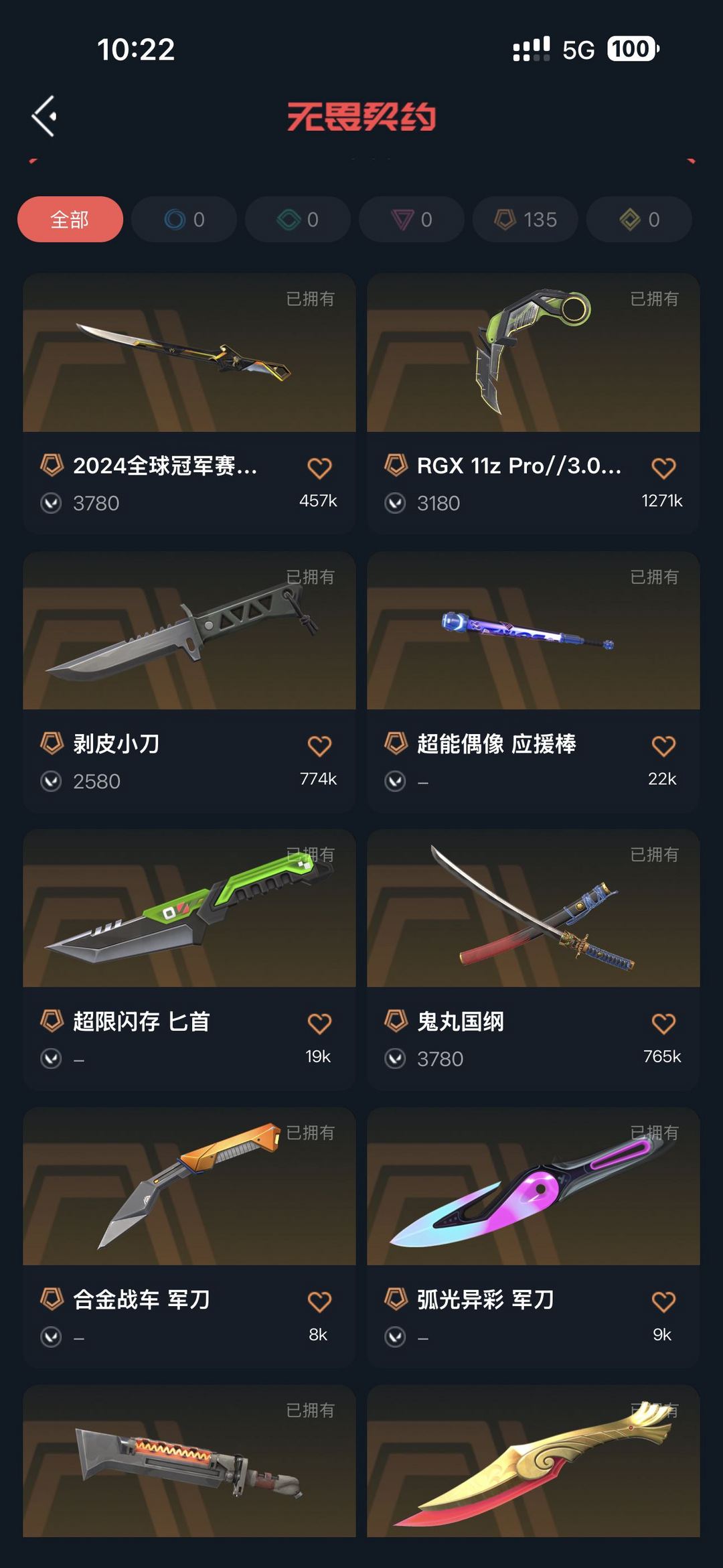Screen dimensions: 723x1568
Task: Like the 超能偶像 应援棒 skin
Action: point(663,746)
